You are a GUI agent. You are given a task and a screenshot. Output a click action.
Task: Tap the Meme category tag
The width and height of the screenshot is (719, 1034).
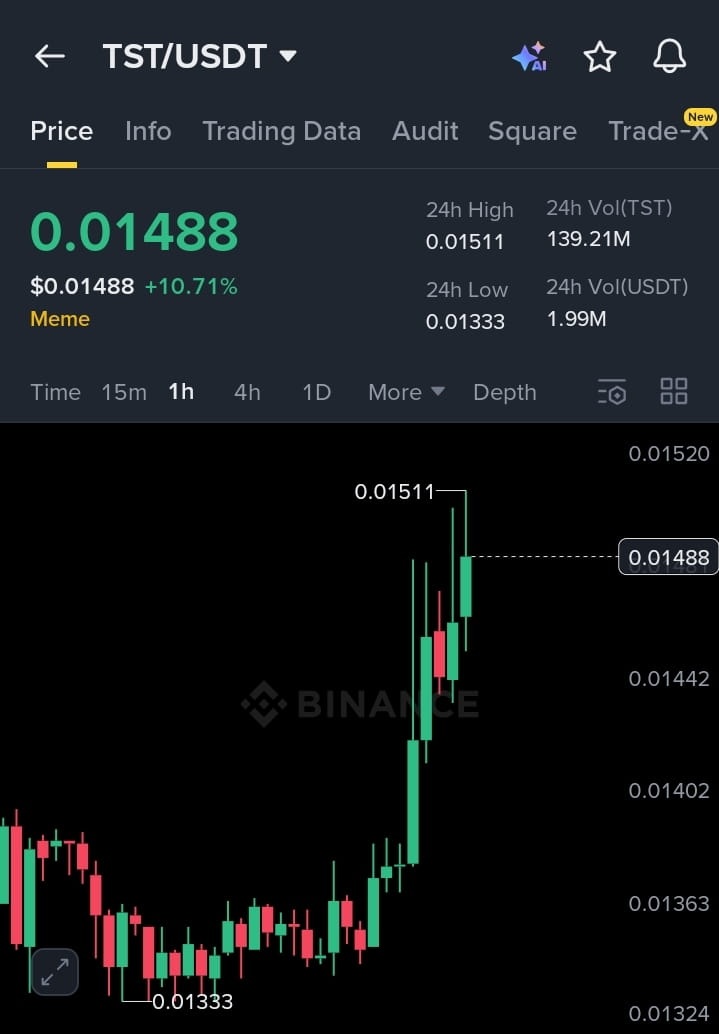click(x=60, y=319)
